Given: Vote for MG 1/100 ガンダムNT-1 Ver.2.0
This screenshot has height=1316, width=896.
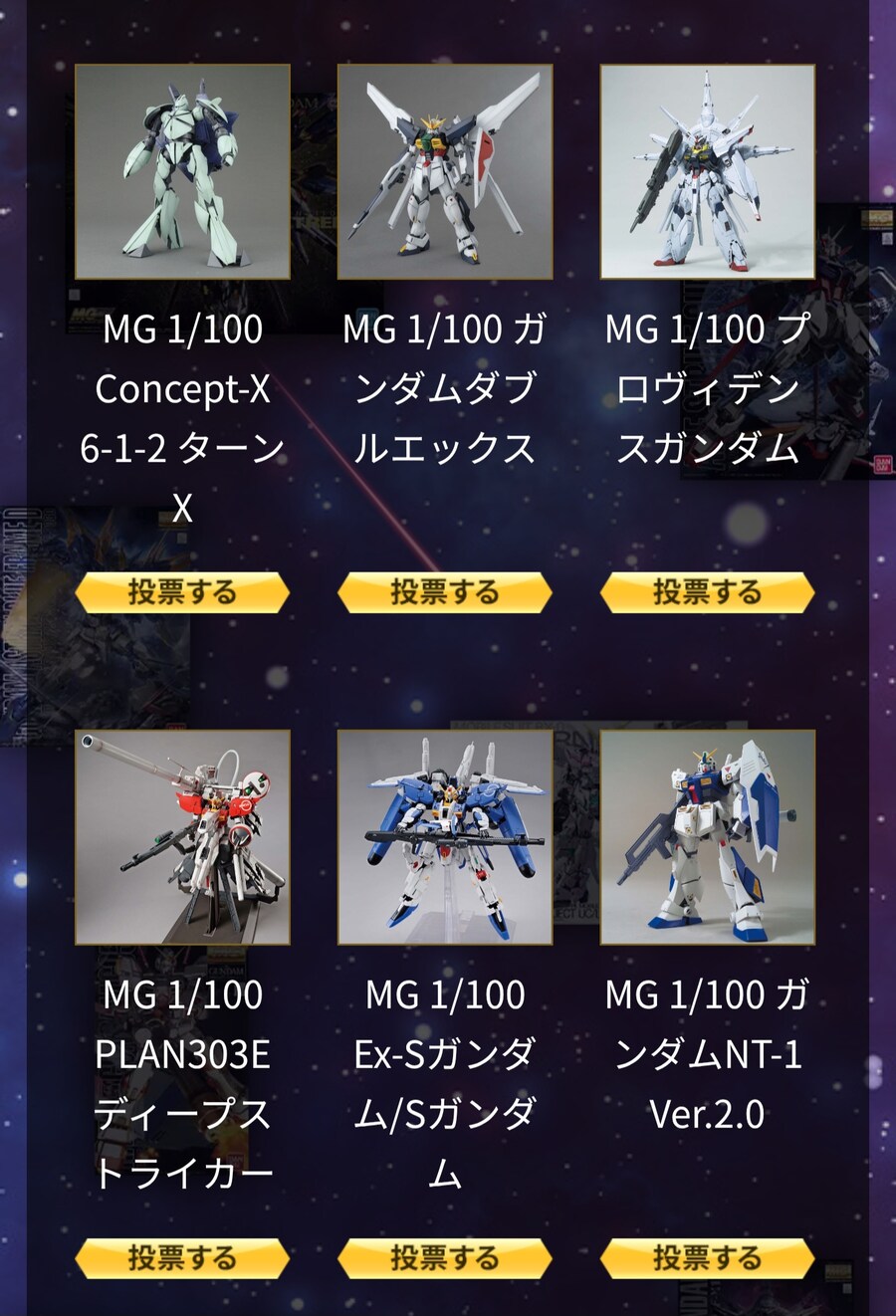Looking at the screenshot, I should tap(707, 1257).
